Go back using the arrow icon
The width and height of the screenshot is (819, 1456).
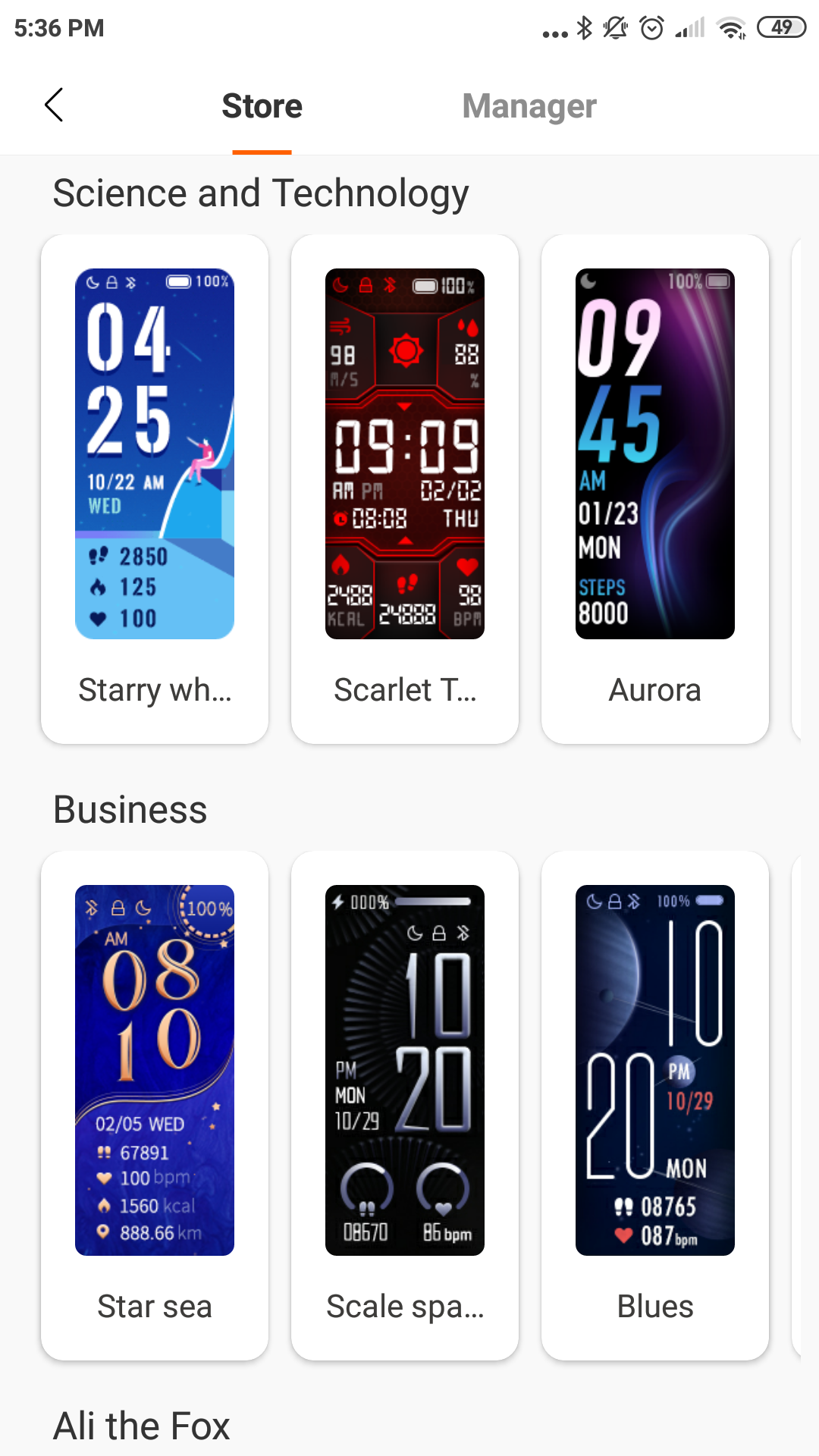coord(54,105)
